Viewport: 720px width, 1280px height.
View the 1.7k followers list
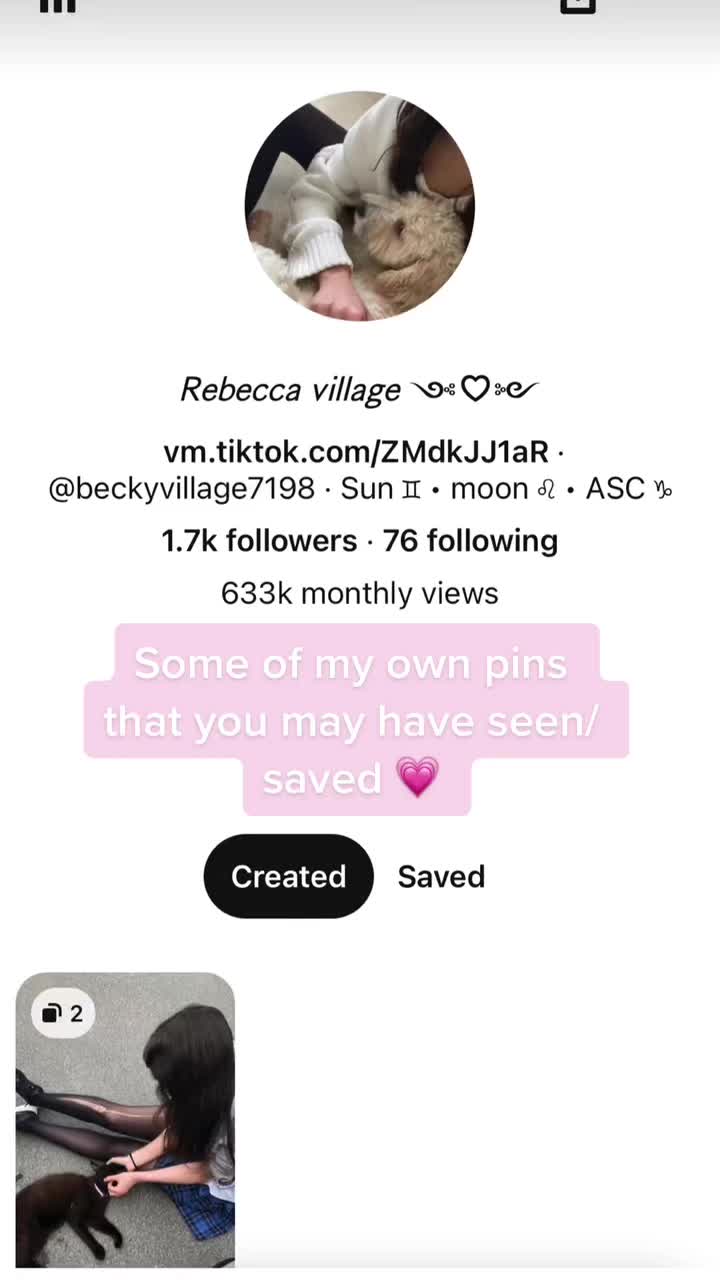[259, 541]
